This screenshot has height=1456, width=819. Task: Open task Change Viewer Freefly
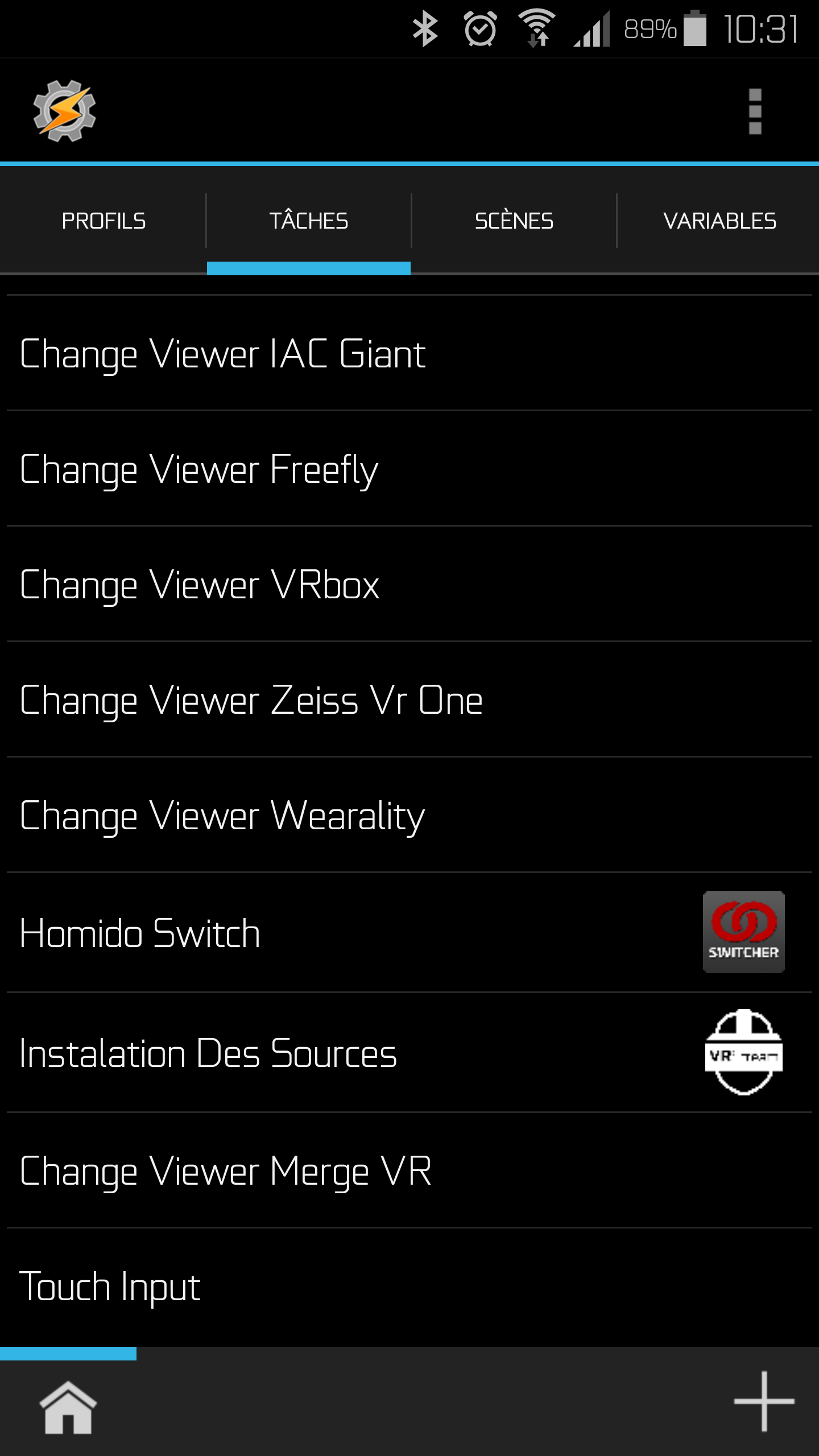pos(409,469)
